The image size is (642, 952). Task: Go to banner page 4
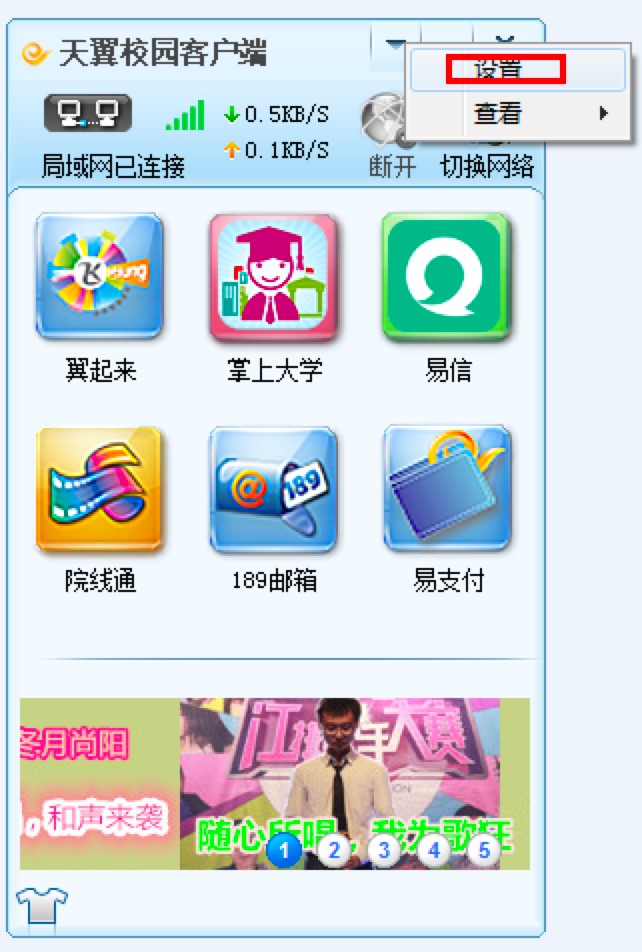[x=434, y=850]
